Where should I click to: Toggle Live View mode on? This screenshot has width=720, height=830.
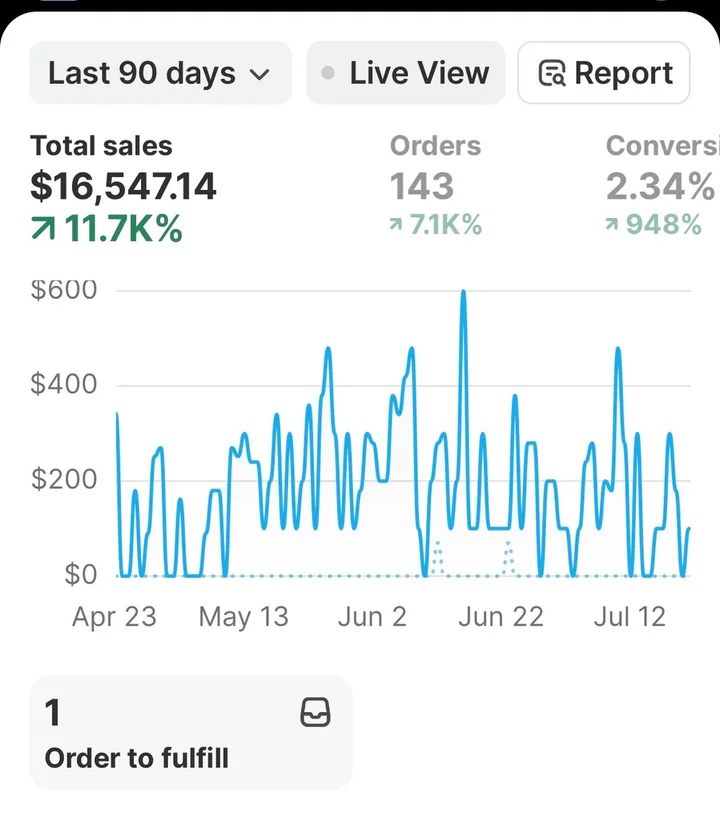pos(405,72)
